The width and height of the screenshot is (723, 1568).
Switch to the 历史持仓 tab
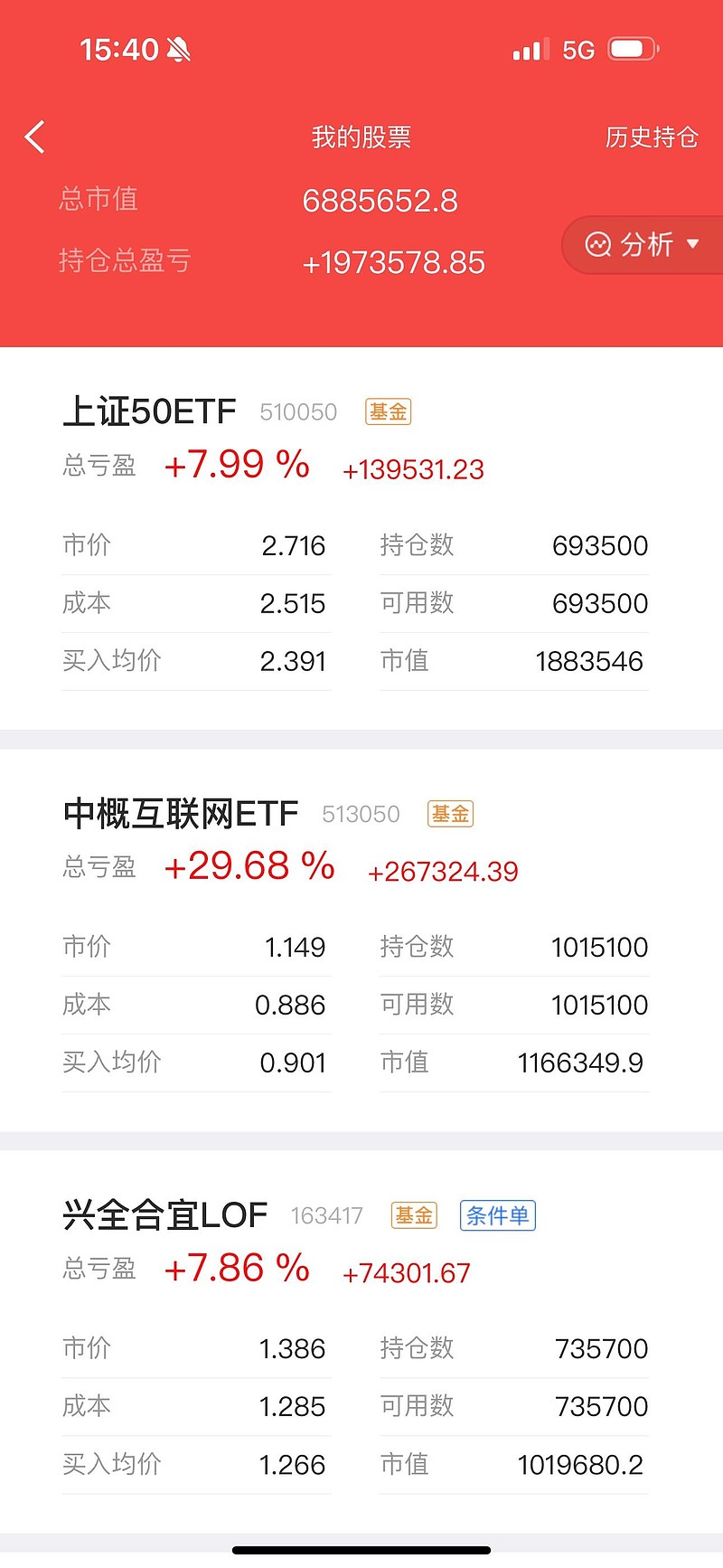click(653, 137)
